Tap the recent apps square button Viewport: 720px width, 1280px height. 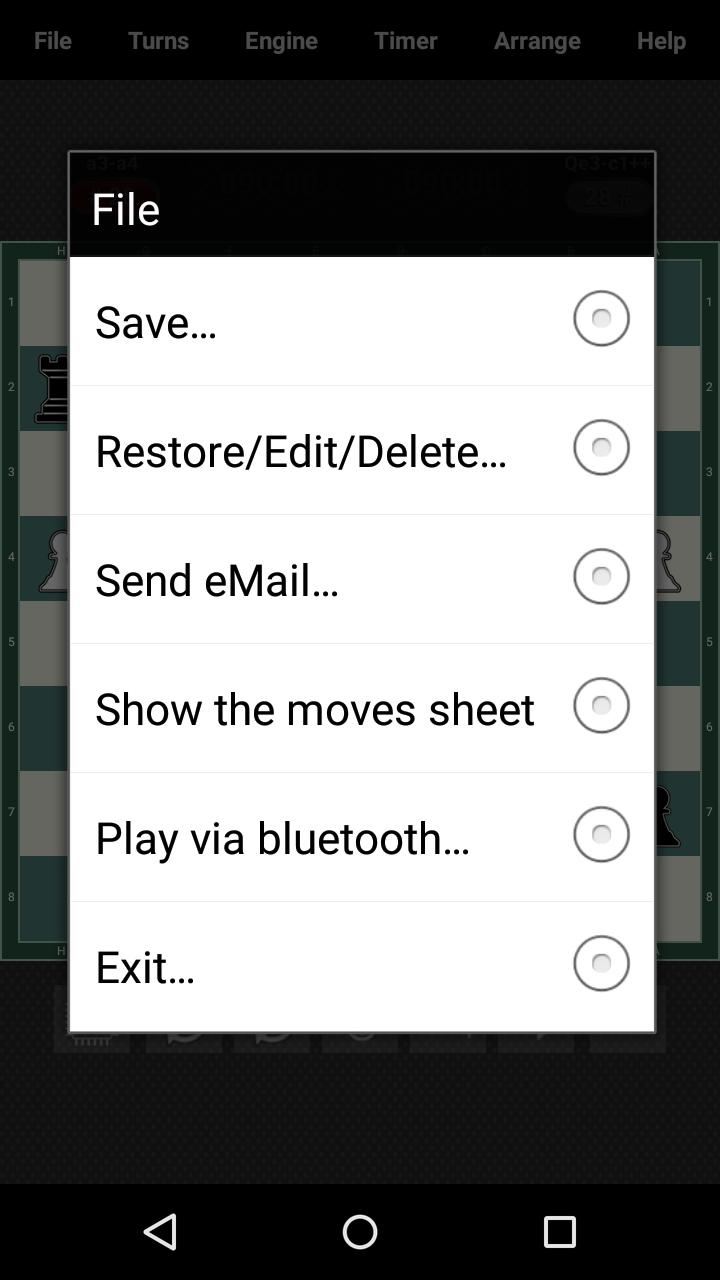coord(560,1232)
